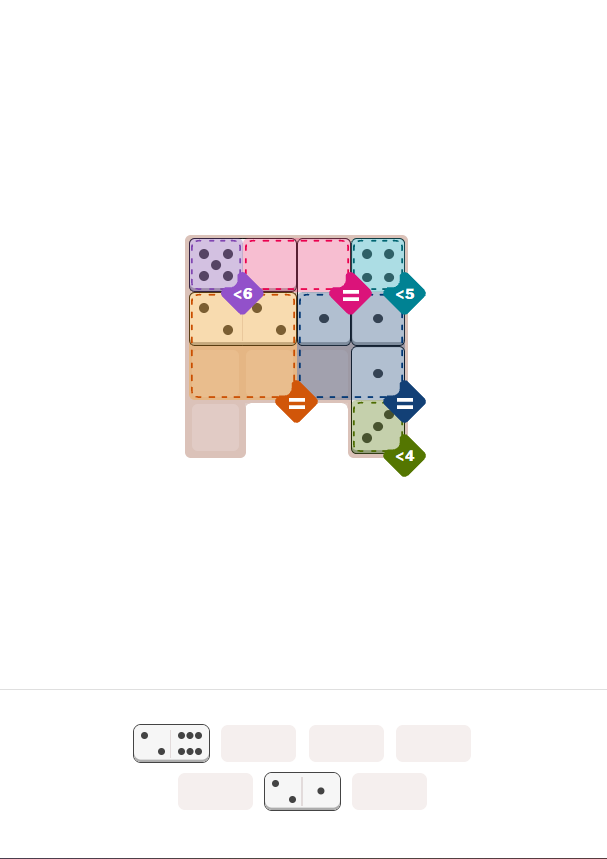The height and width of the screenshot is (859, 607).
Task: Tap the placed domino with five pips in purple cell
Action: (216, 265)
